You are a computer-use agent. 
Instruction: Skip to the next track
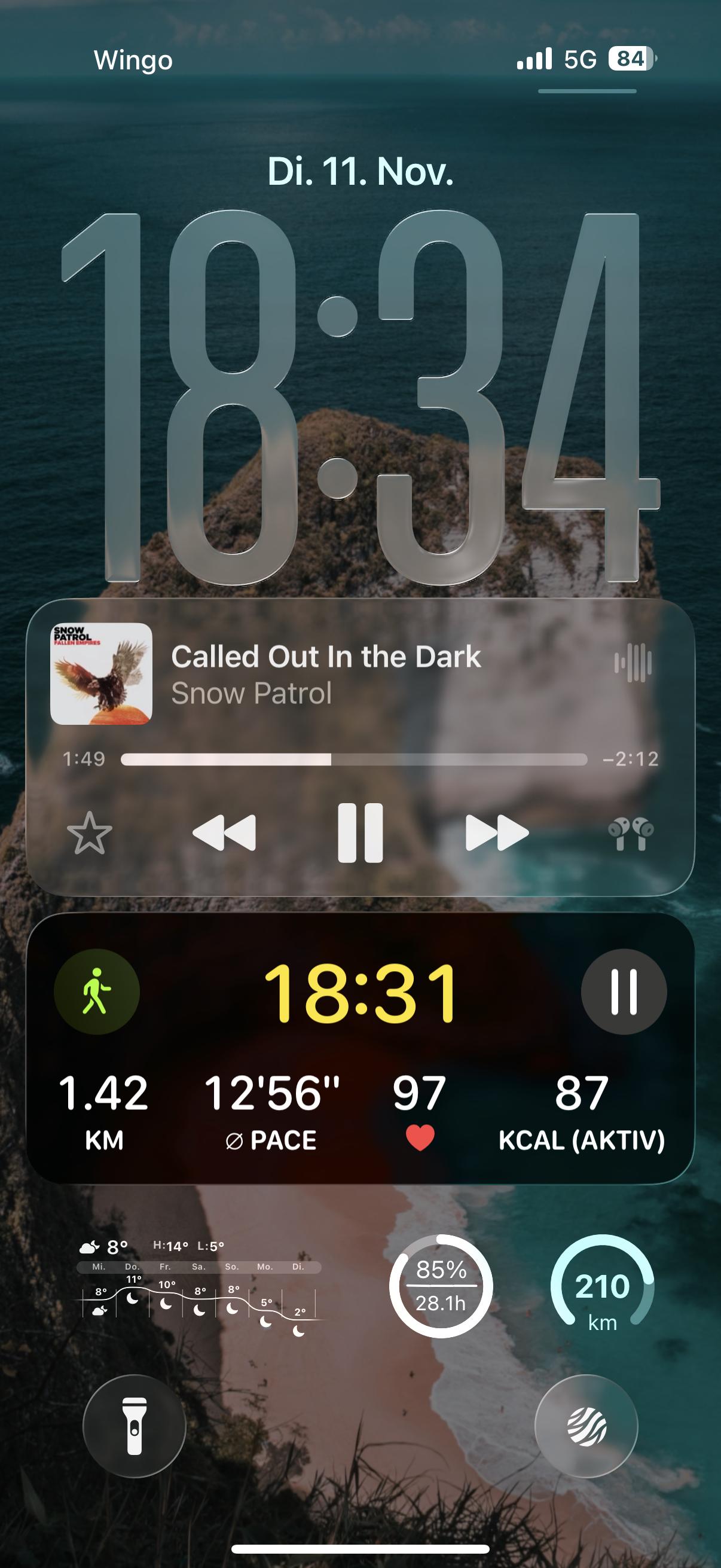496,832
